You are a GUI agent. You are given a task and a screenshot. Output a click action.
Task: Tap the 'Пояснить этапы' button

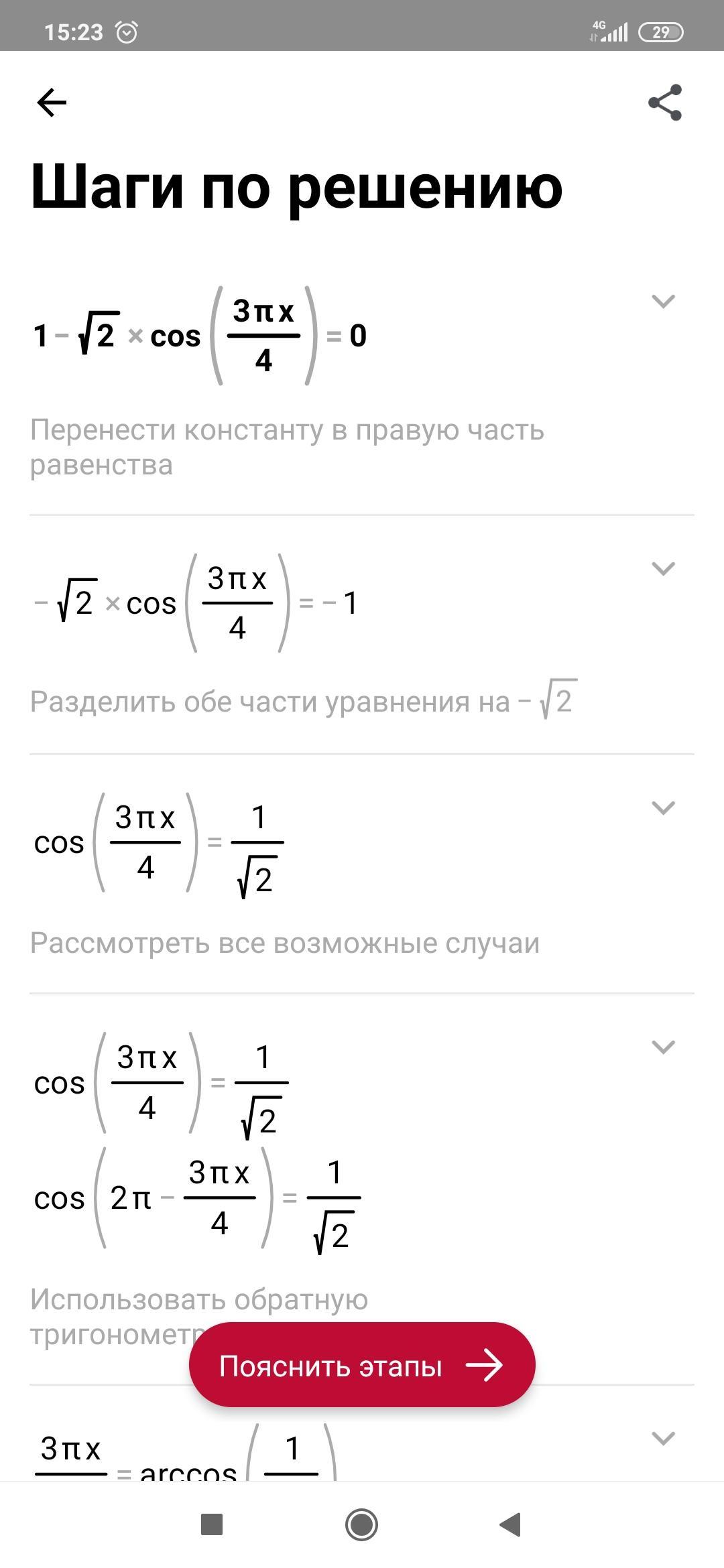(x=362, y=1365)
